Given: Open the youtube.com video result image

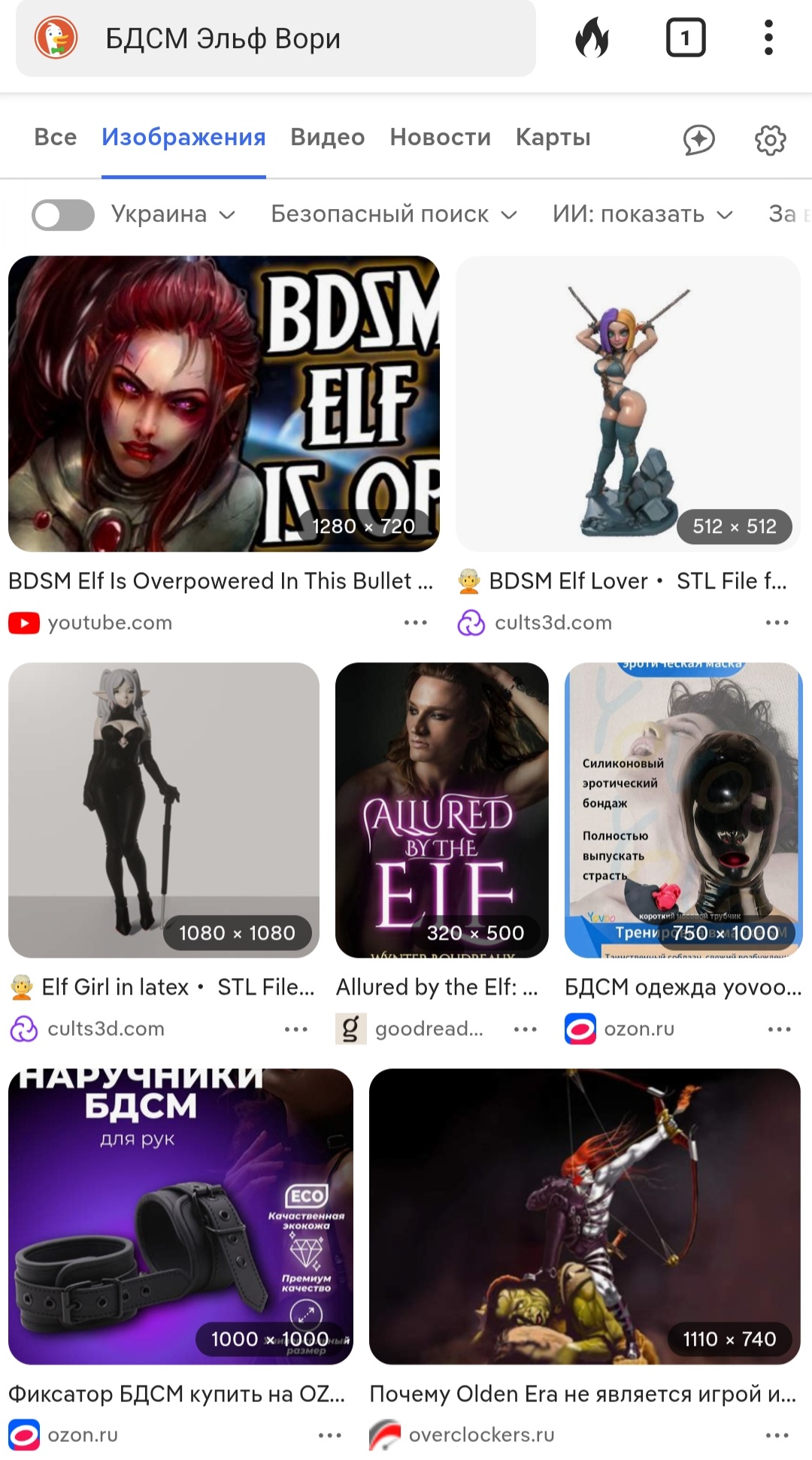Looking at the screenshot, I should (223, 404).
